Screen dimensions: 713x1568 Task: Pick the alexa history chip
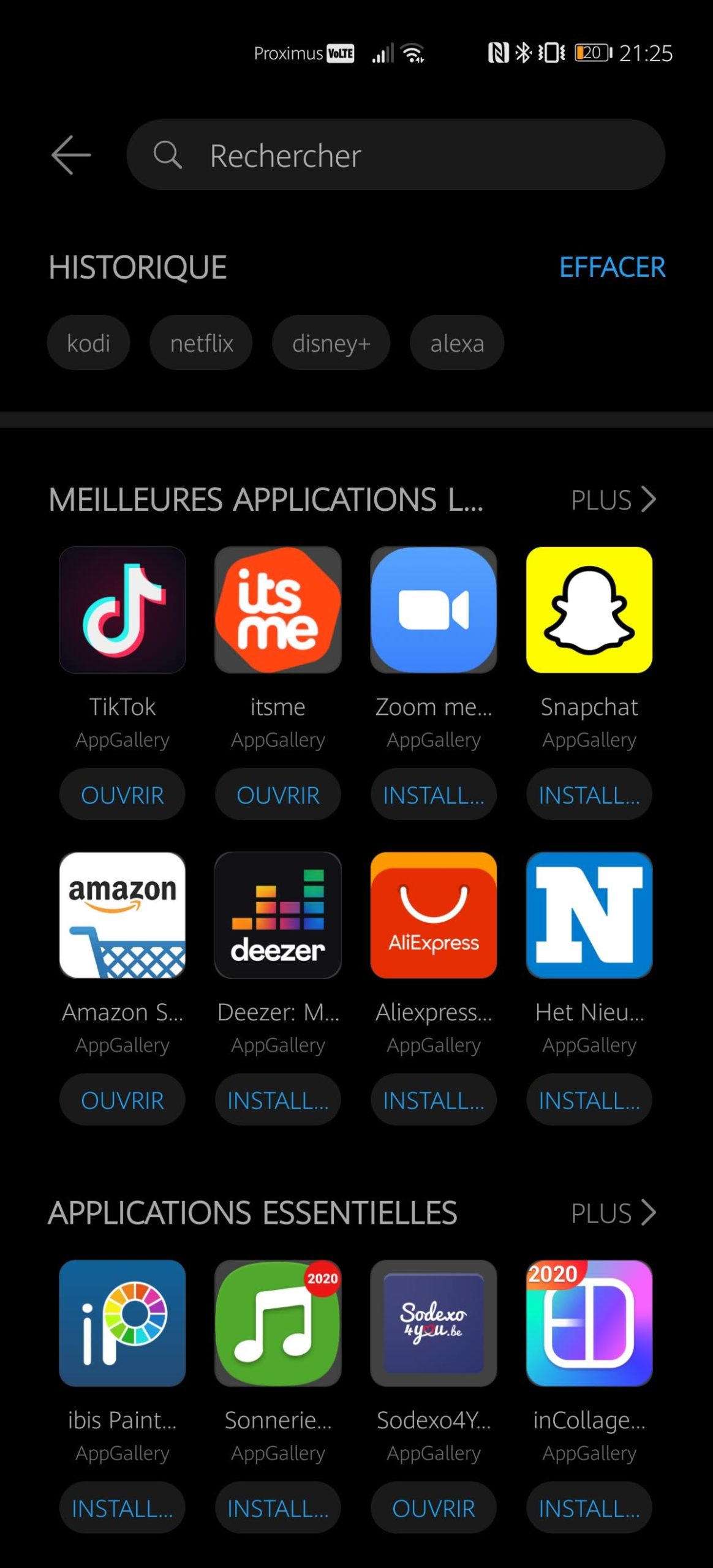click(x=457, y=343)
